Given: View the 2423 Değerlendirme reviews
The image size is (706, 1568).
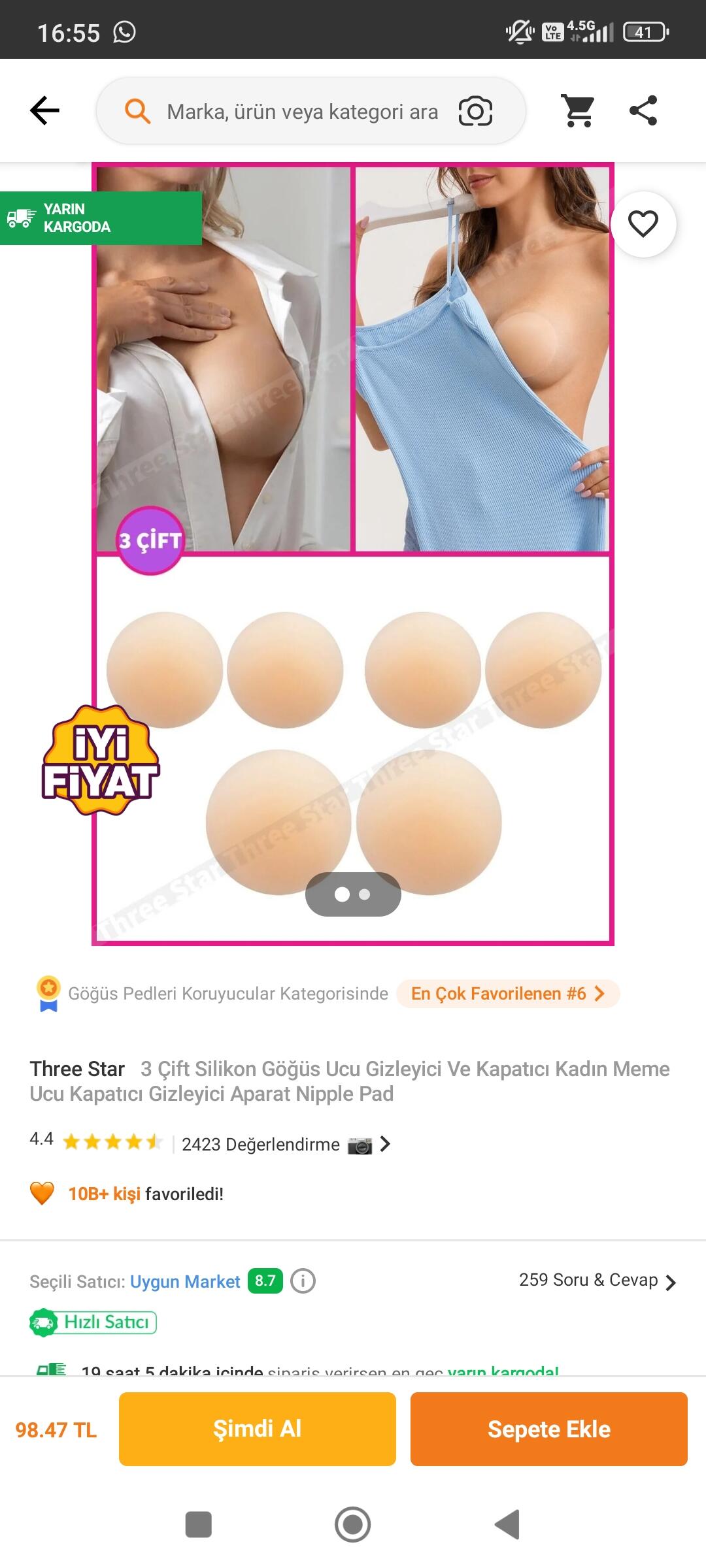Looking at the screenshot, I should (260, 1145).
